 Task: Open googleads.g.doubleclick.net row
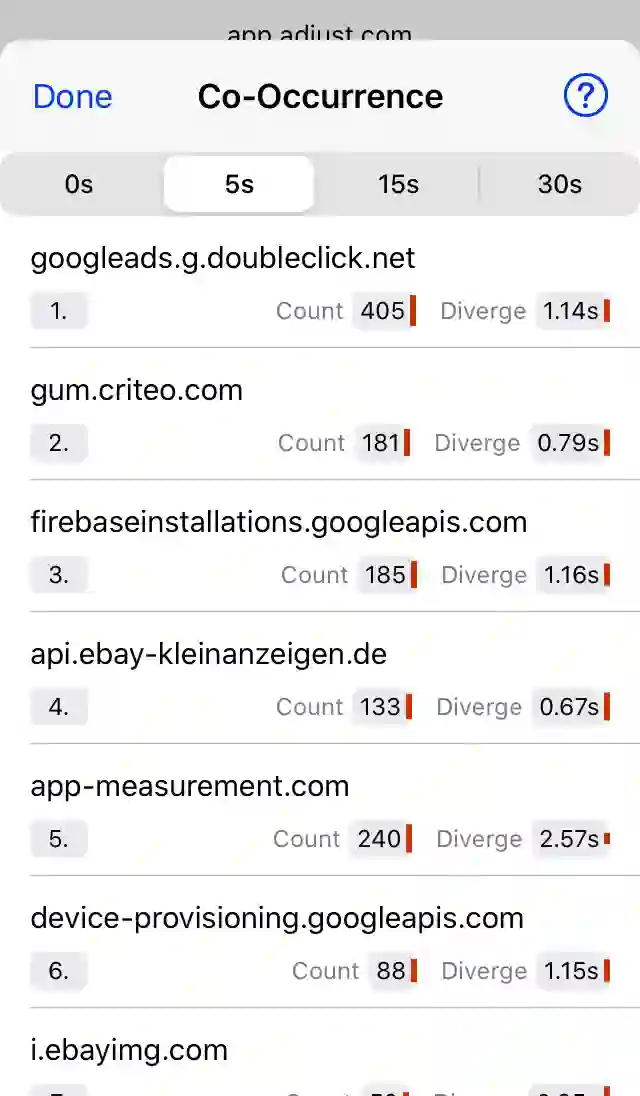(222, 259)
